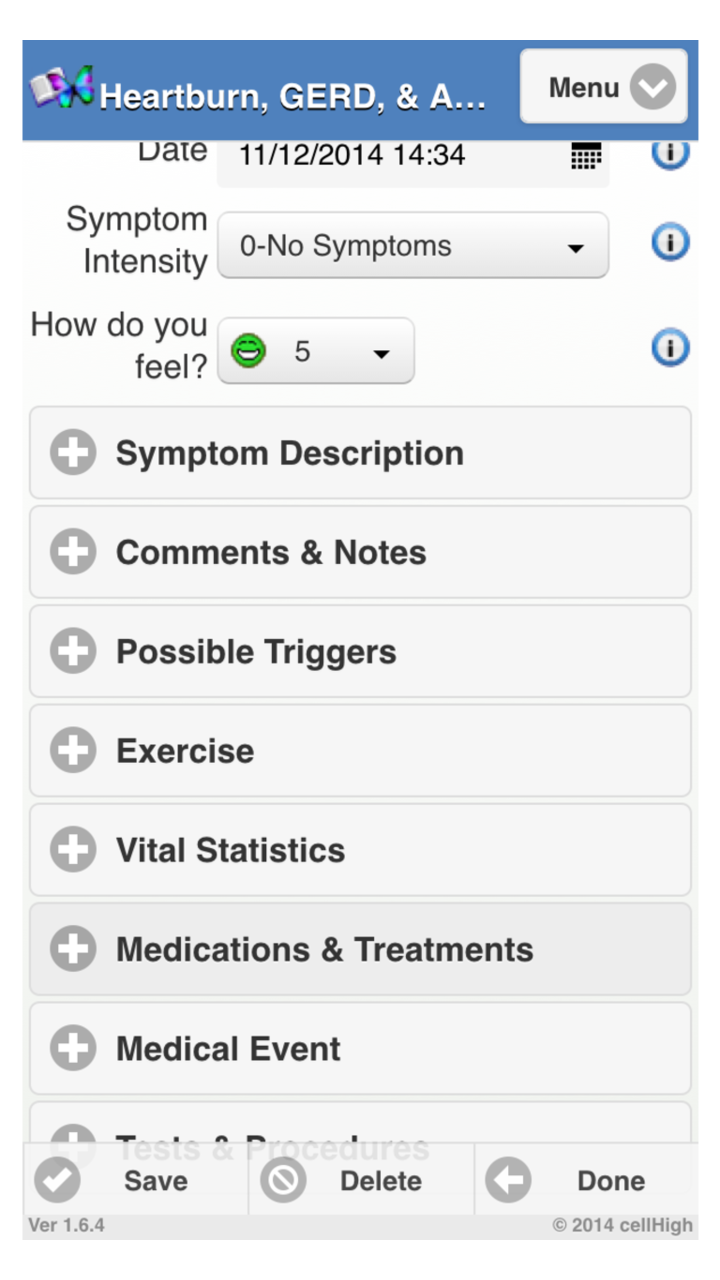
Task: Open the calendar date picker icon
Action: (x=585, y=155)
